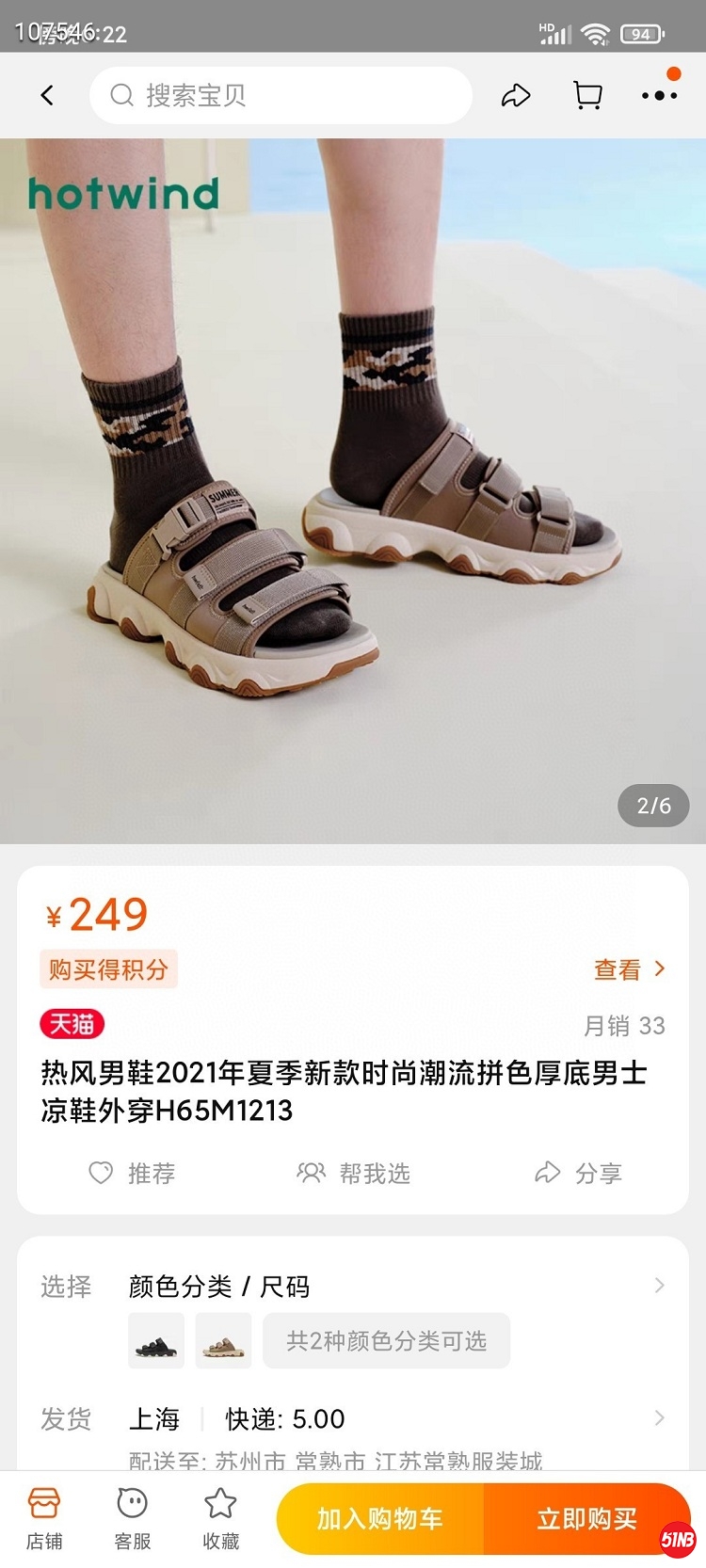
Task: Tap the 共2种颜色分类可选 chip
Action: pyautogui.click(x=386, y=1340)
